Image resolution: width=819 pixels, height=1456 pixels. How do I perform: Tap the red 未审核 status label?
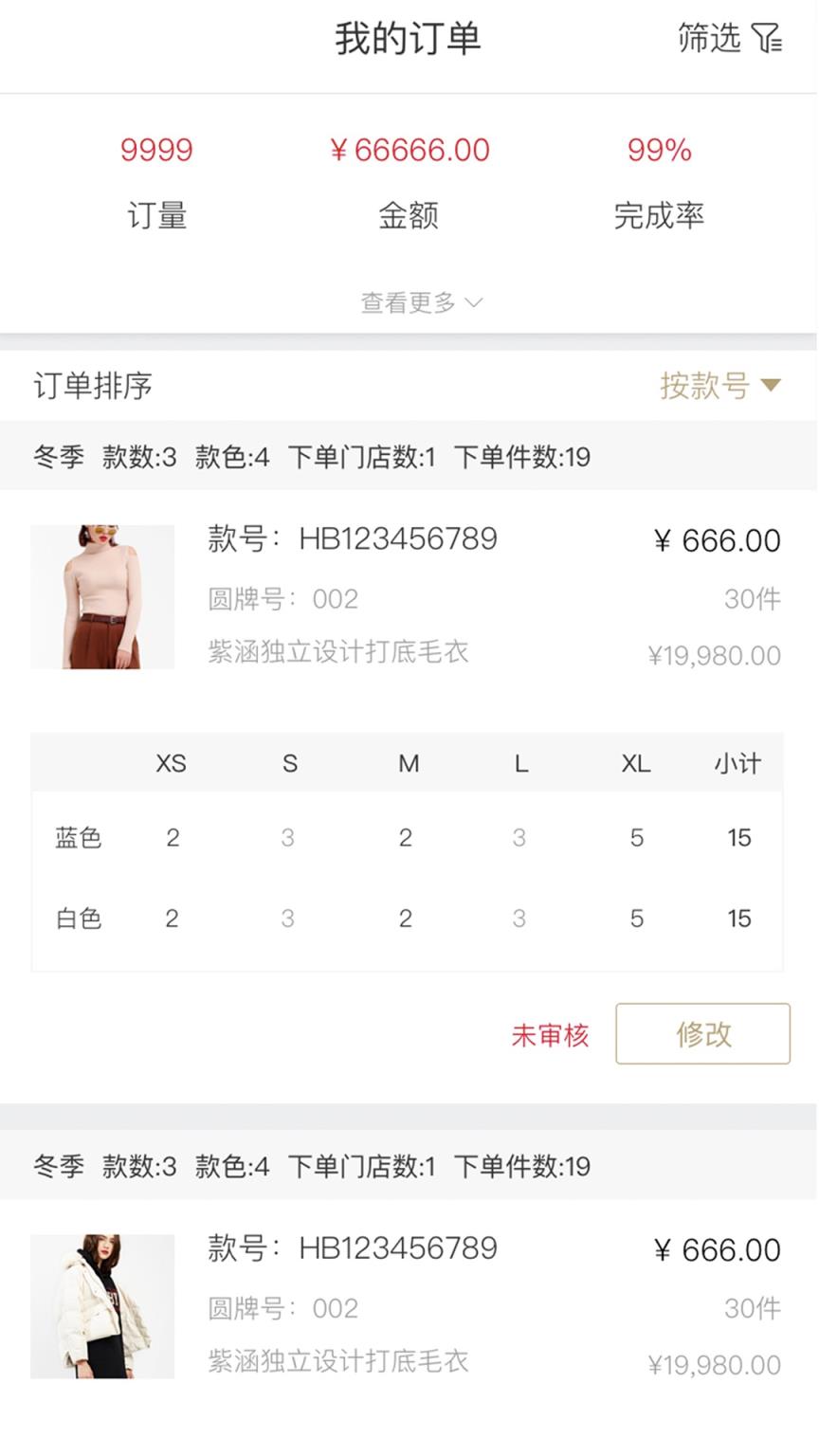pyautogui.click(x=550, y=1035)
